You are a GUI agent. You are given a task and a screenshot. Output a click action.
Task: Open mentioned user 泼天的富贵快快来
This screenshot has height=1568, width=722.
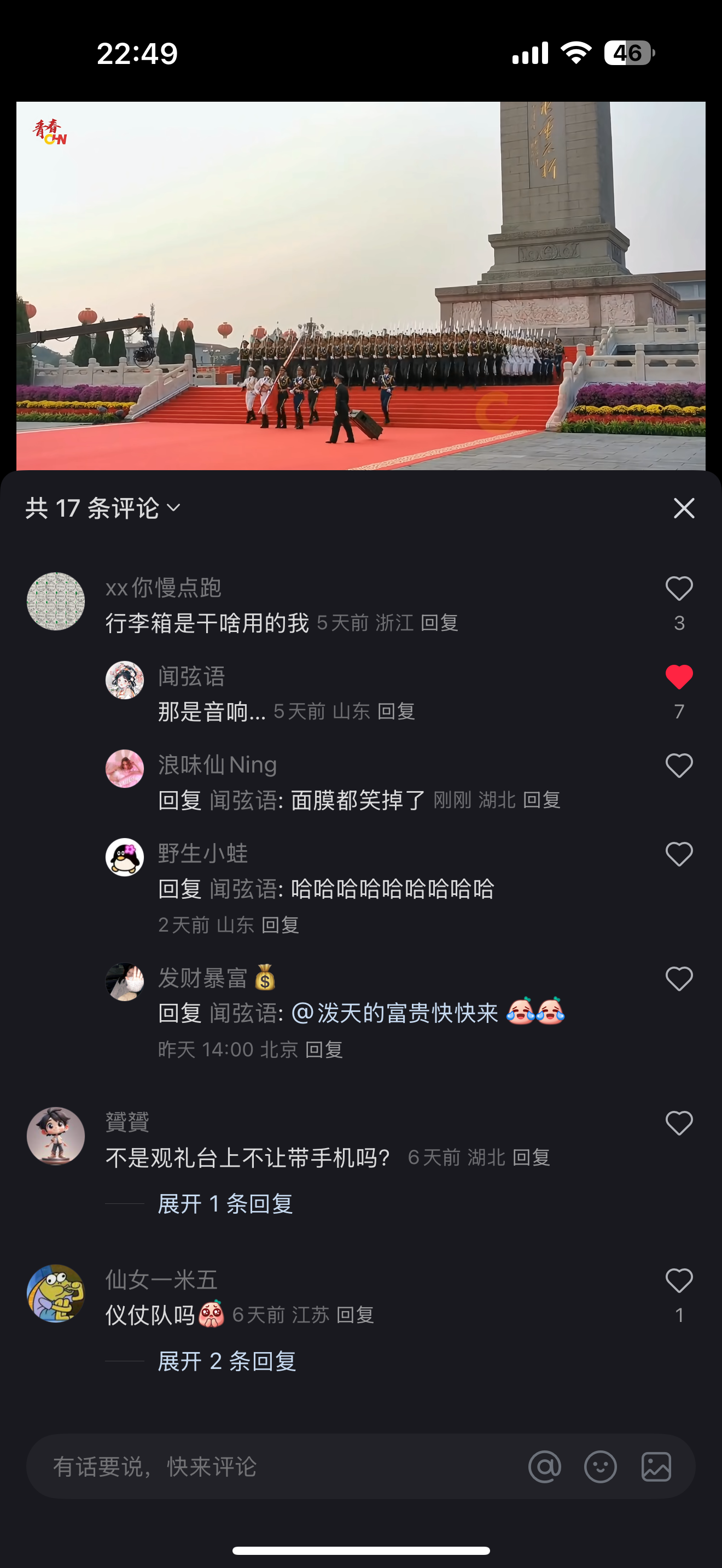point(394,1013)
